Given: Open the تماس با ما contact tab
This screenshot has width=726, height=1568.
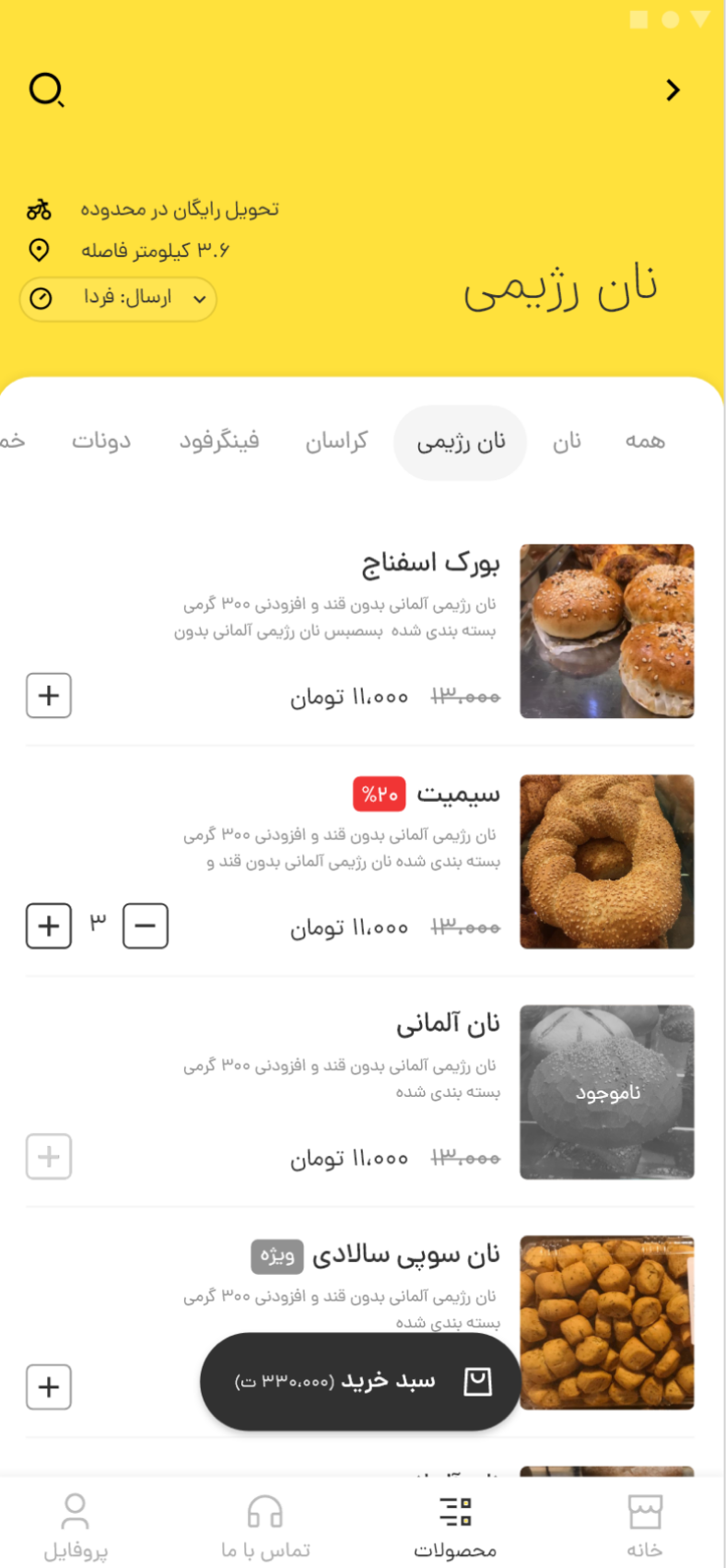Looking at the screenshot, I should tap(265, 1526).
